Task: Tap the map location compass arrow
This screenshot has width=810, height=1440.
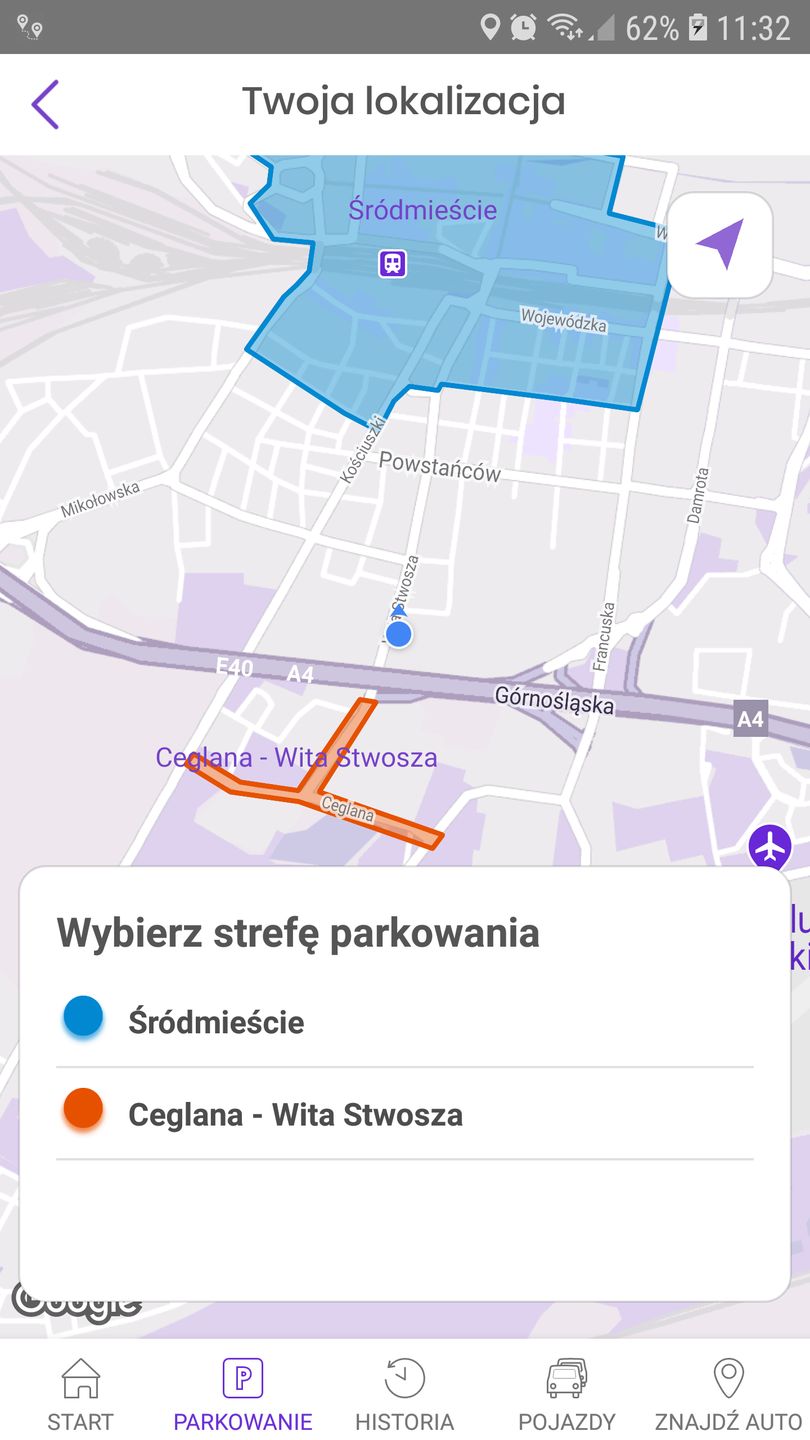Action: 719,243
